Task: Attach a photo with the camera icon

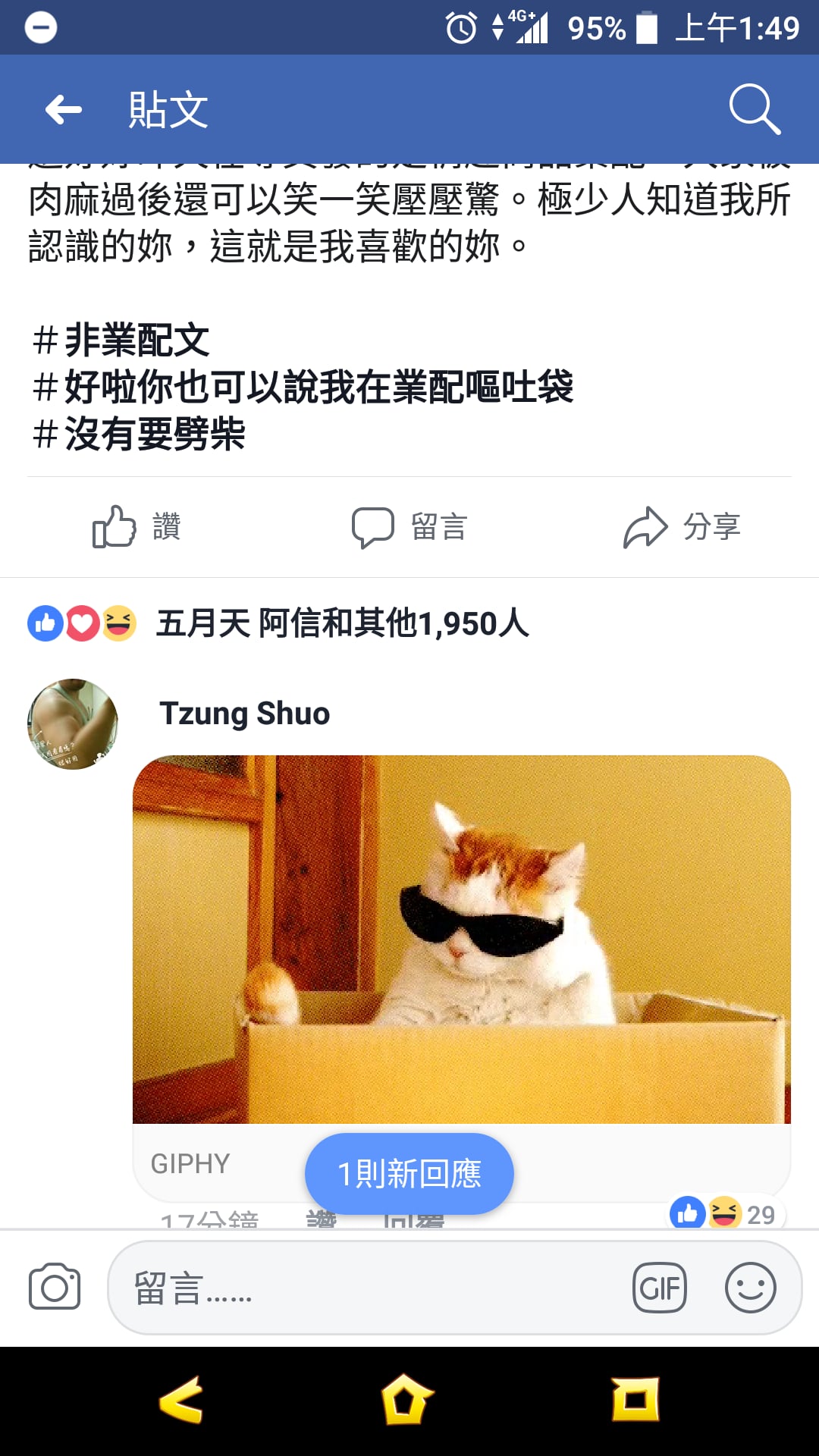Action: (x=55, y=1287)
